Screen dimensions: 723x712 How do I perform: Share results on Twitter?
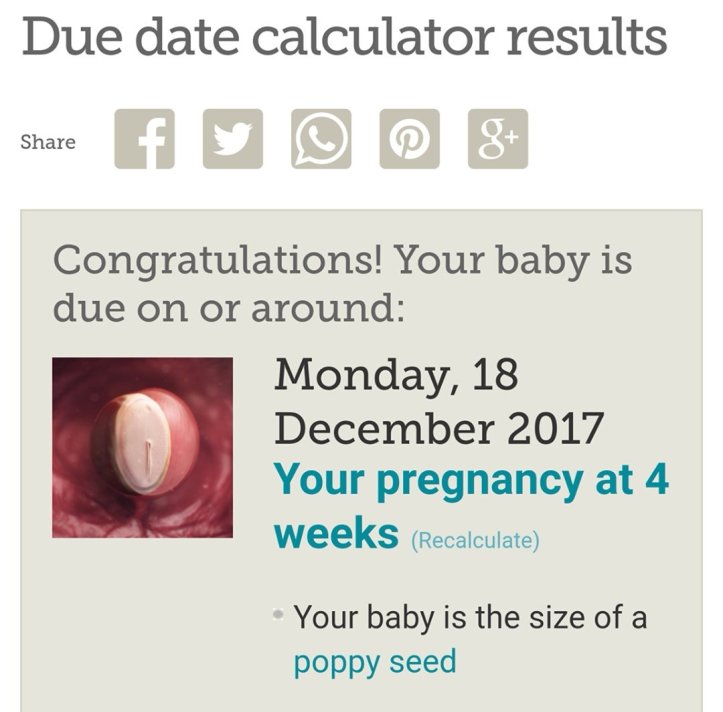coord(233,139)
